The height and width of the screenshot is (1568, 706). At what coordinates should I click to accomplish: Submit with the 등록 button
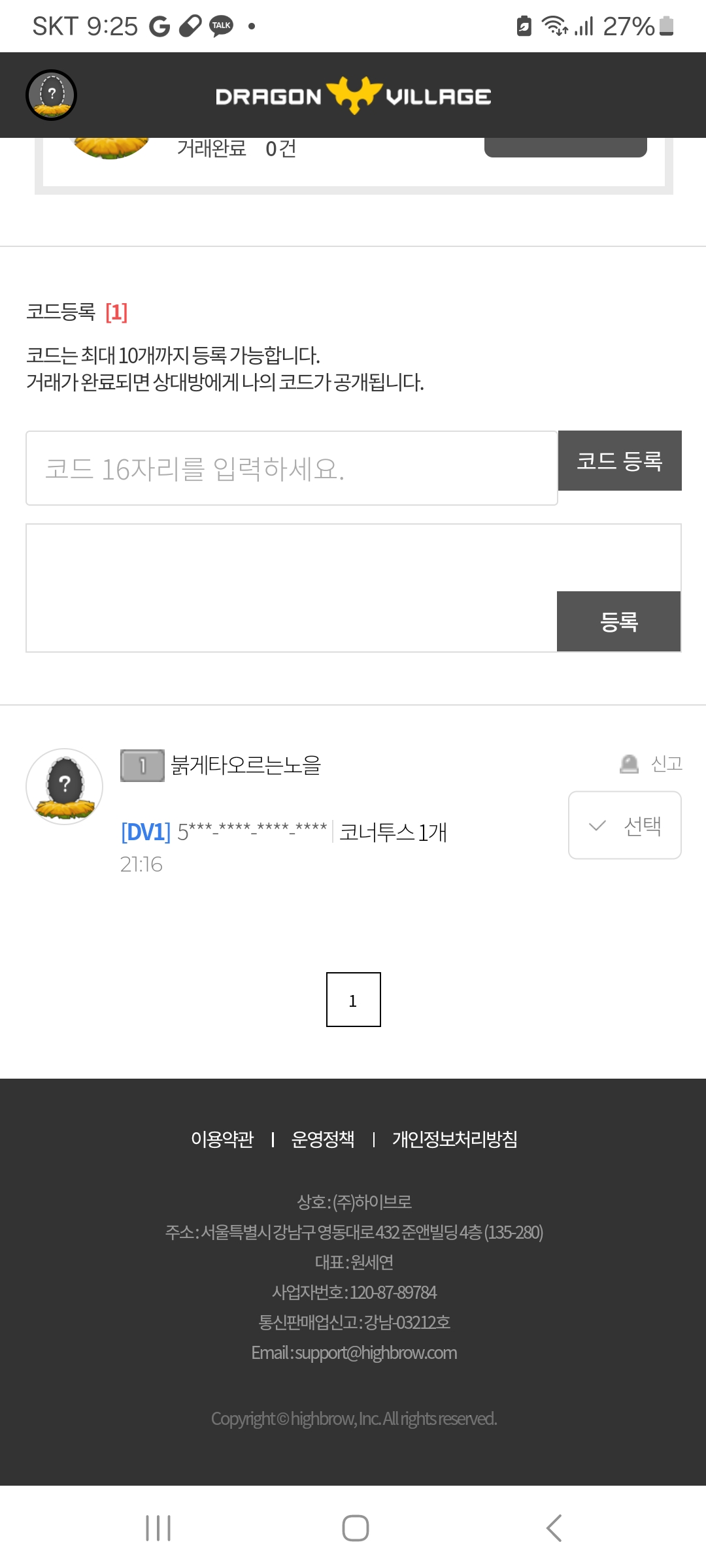pos(618,621)
